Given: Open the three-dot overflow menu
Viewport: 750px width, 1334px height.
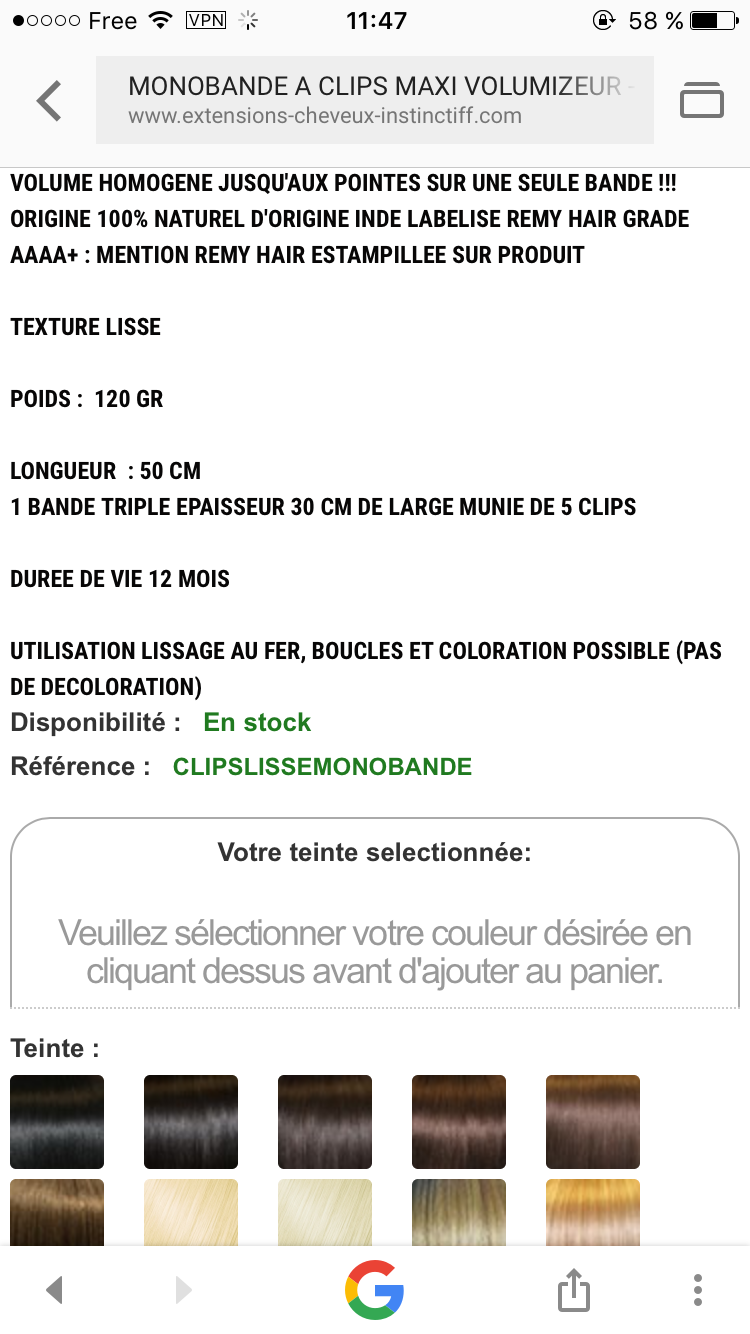Looking at the screenshot, I should pos(697,1290).
